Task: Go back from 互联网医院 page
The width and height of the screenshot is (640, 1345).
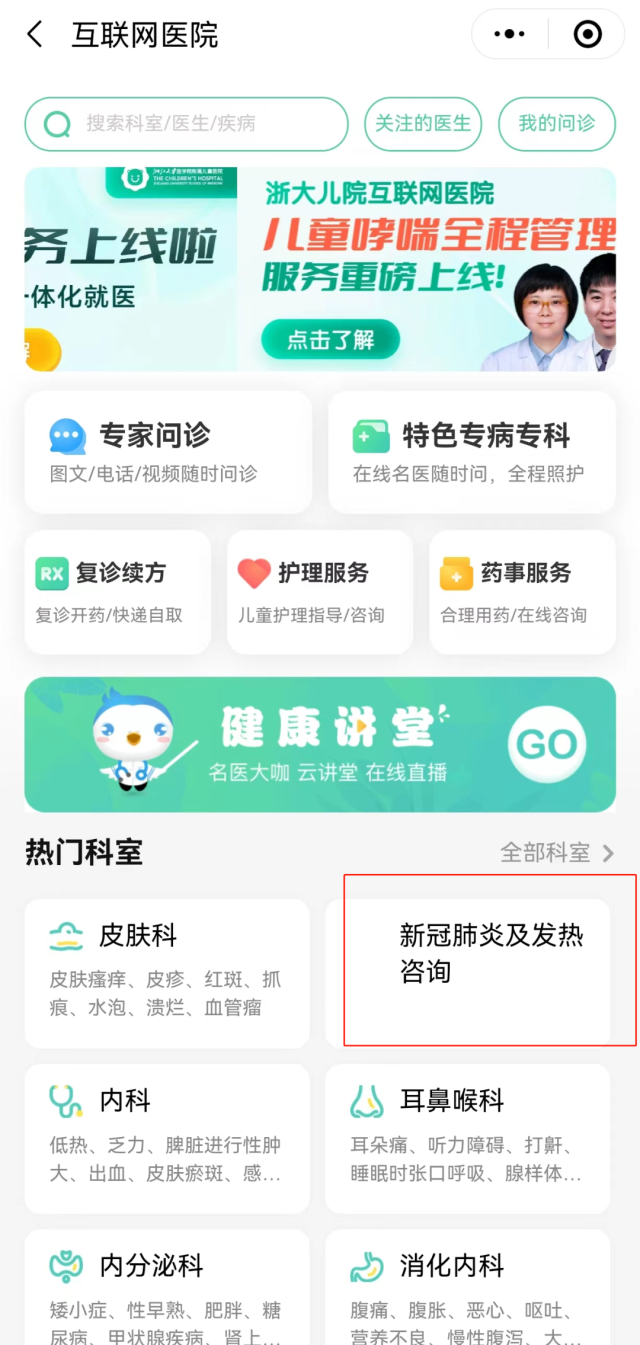Action: [35, 36]
